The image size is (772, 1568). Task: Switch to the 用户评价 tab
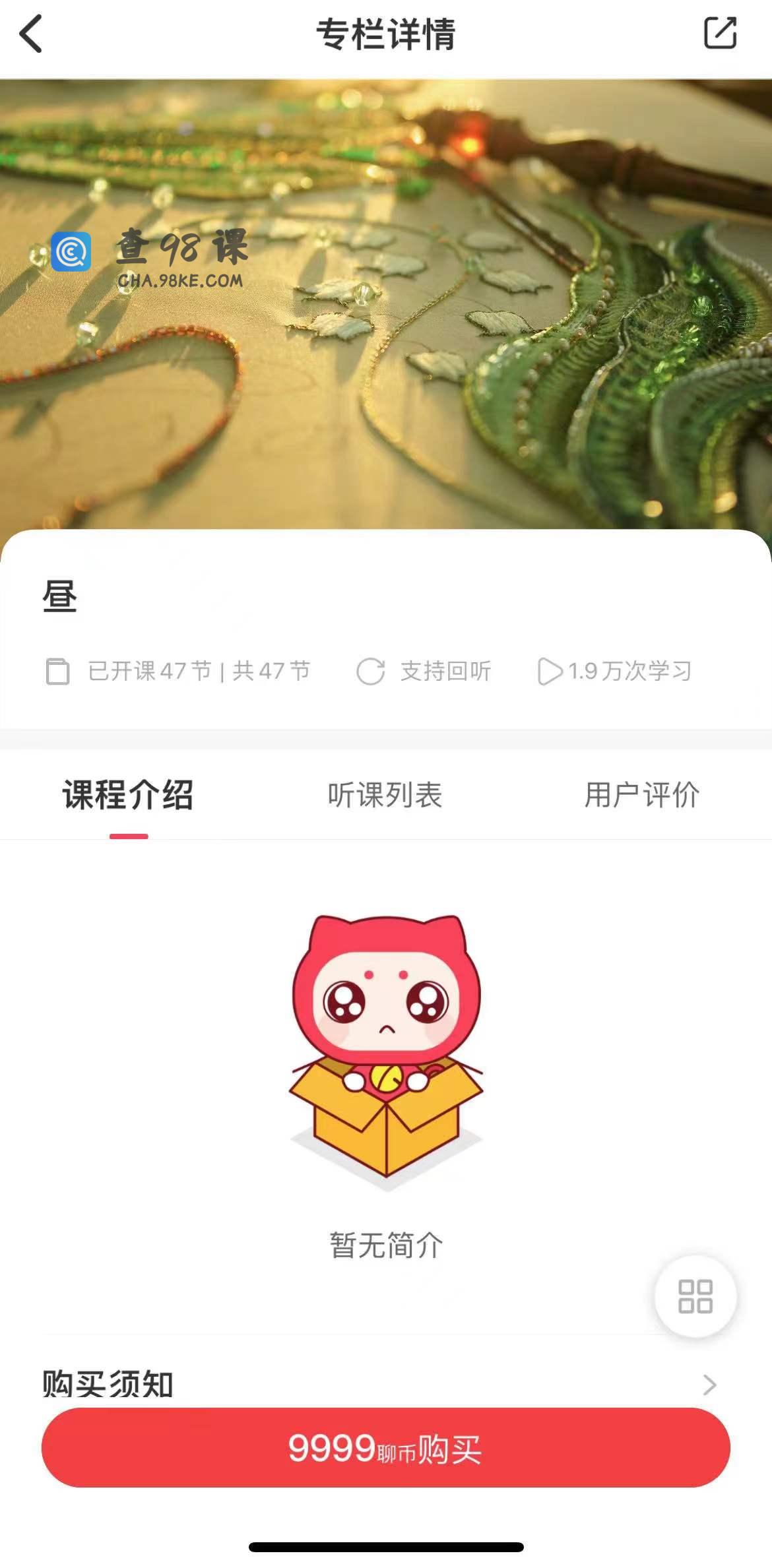coord(641,795)
